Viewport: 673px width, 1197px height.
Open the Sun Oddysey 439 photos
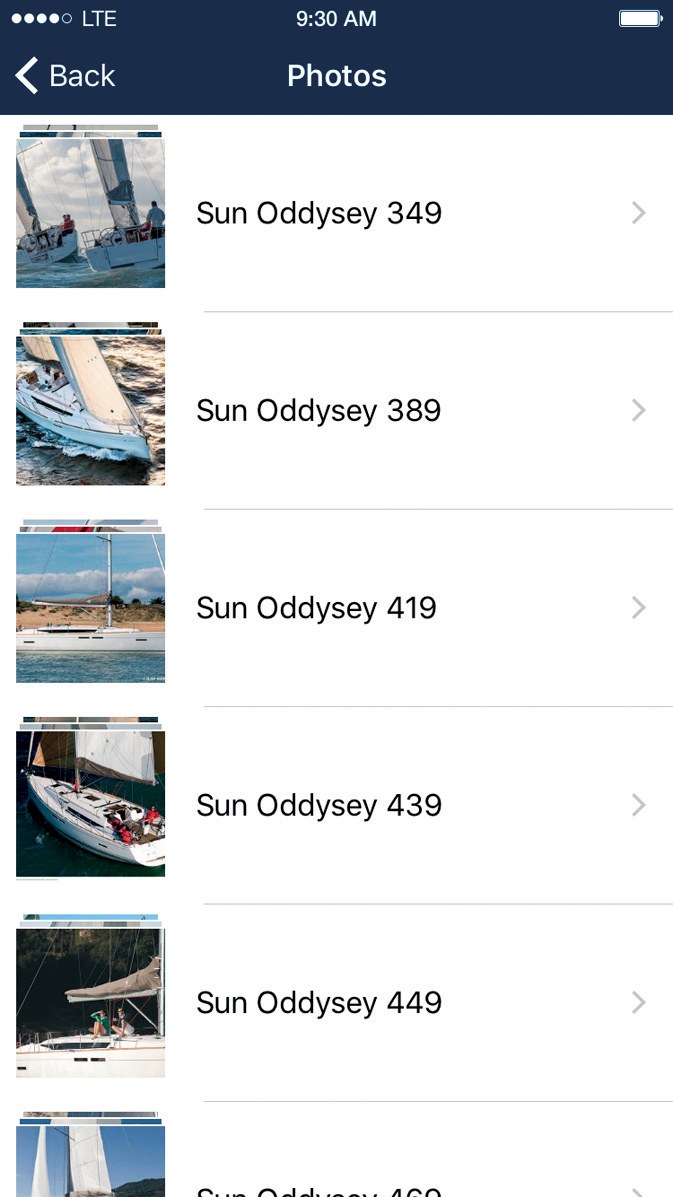pyautogui.click(x=336, y=805)
